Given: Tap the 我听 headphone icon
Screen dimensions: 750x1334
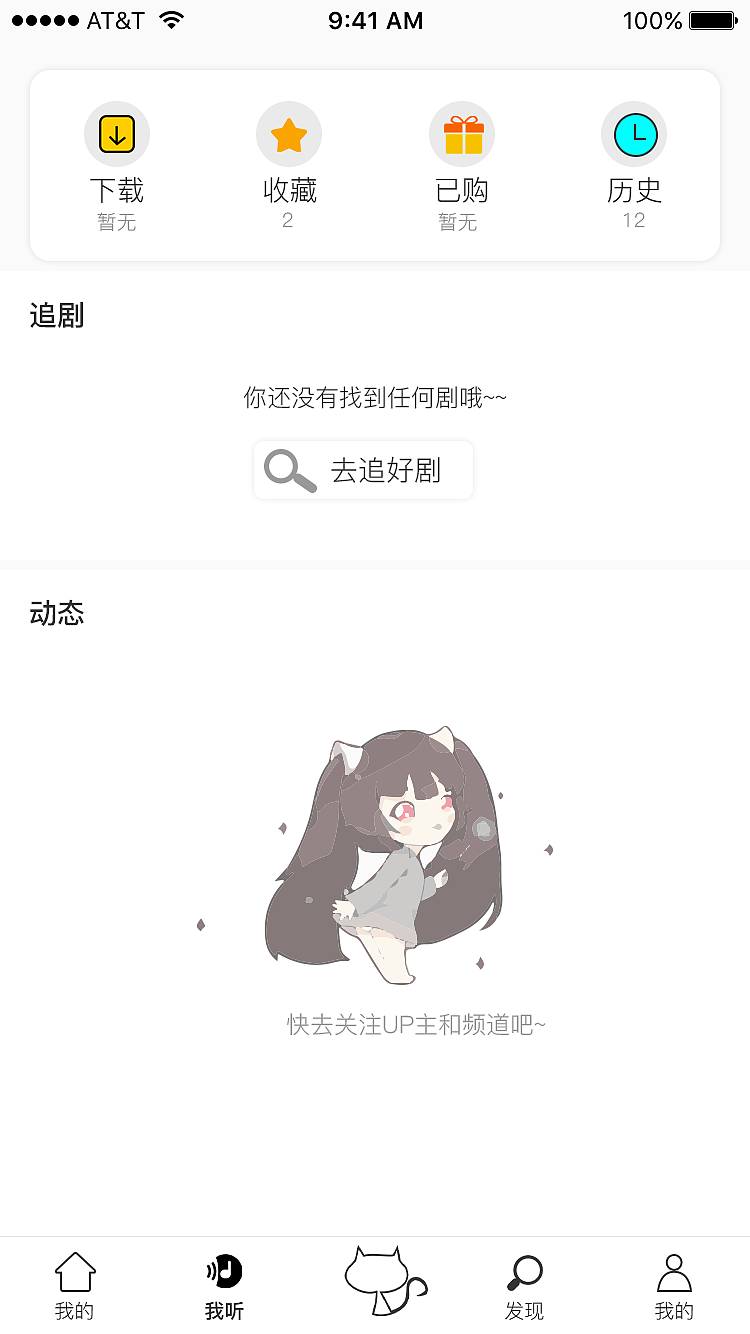Looking at the screenshot, I should (x=223, y=1271).
